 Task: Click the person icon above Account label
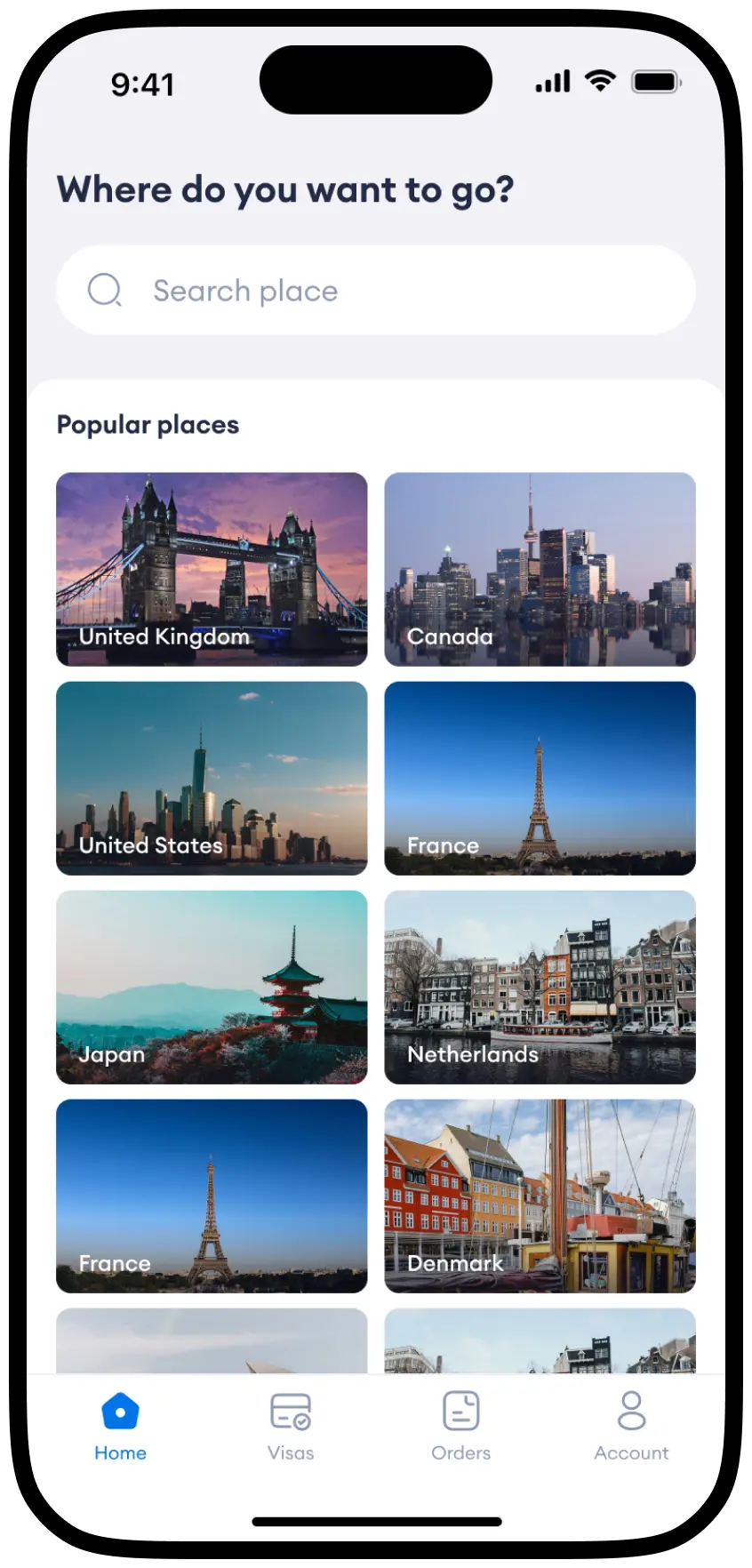coord(631,1410)
